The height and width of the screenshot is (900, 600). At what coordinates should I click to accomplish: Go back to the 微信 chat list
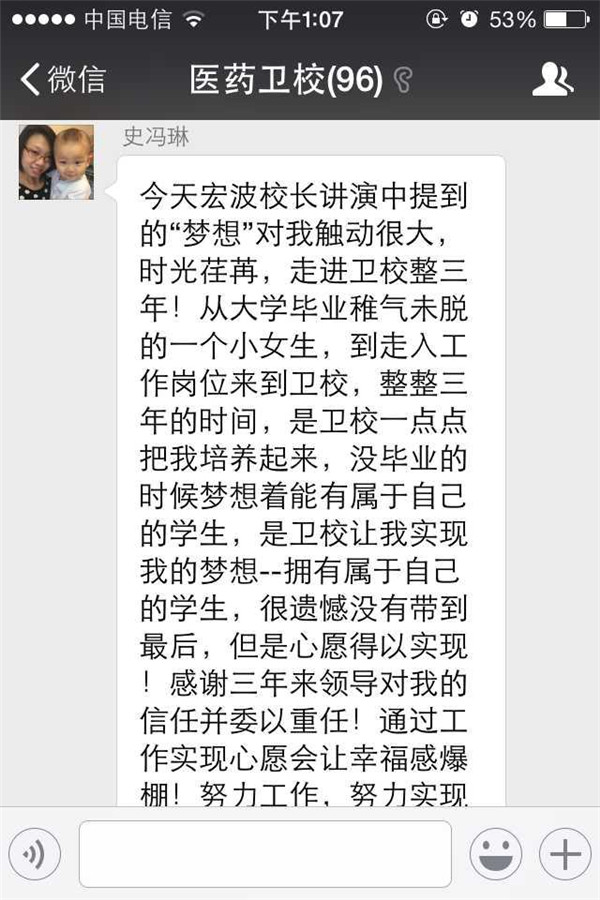tap(62, 79)
